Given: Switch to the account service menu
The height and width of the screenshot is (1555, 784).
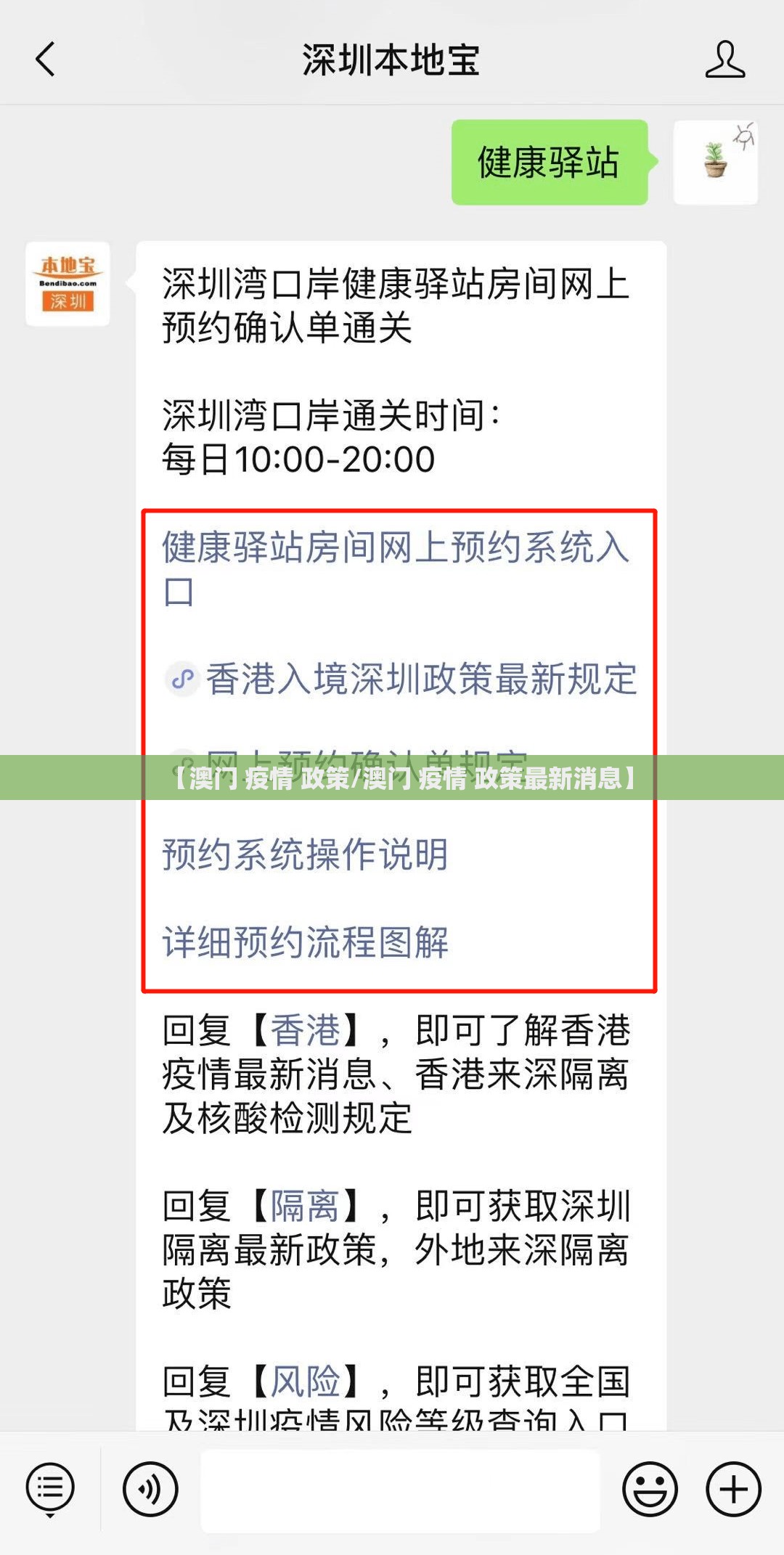Looking at the screenshot, I should (50, 1490).
